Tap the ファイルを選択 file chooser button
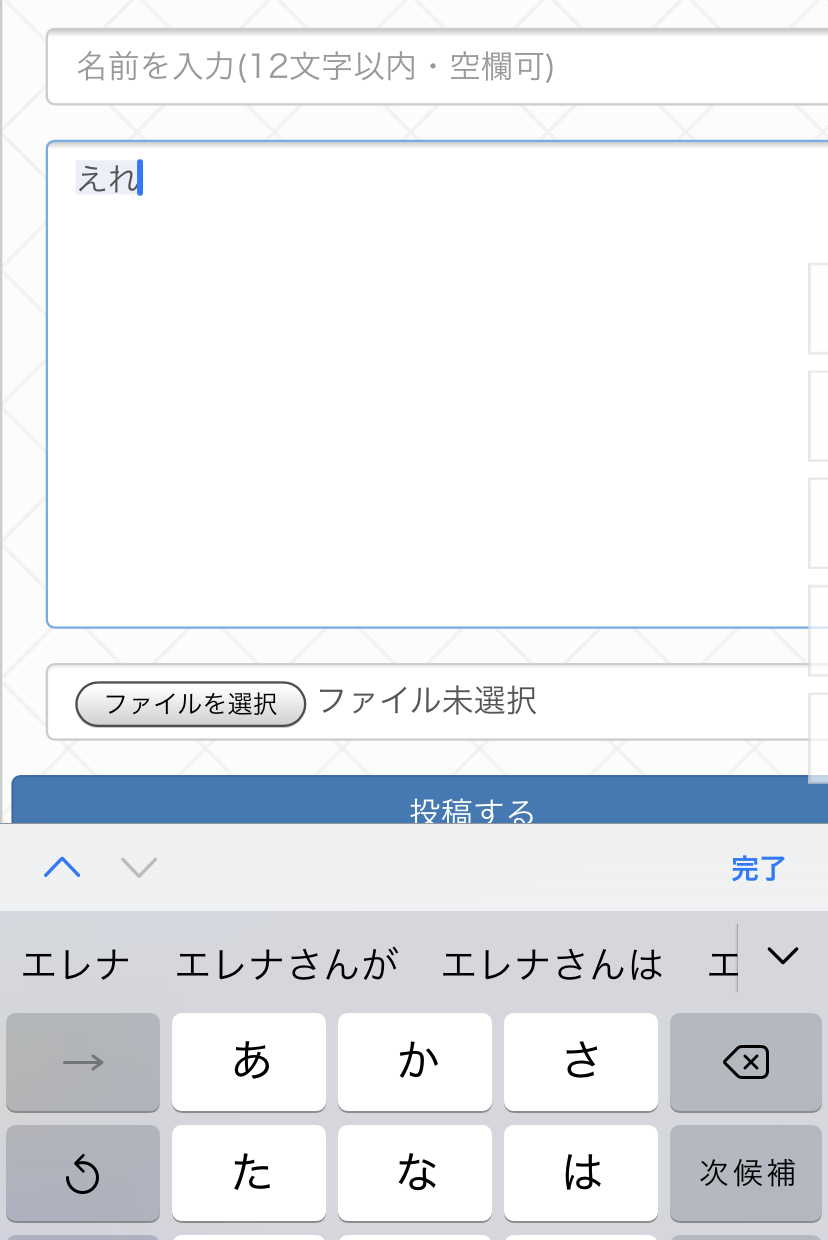Screen dimensions: 828x1240 190,703
